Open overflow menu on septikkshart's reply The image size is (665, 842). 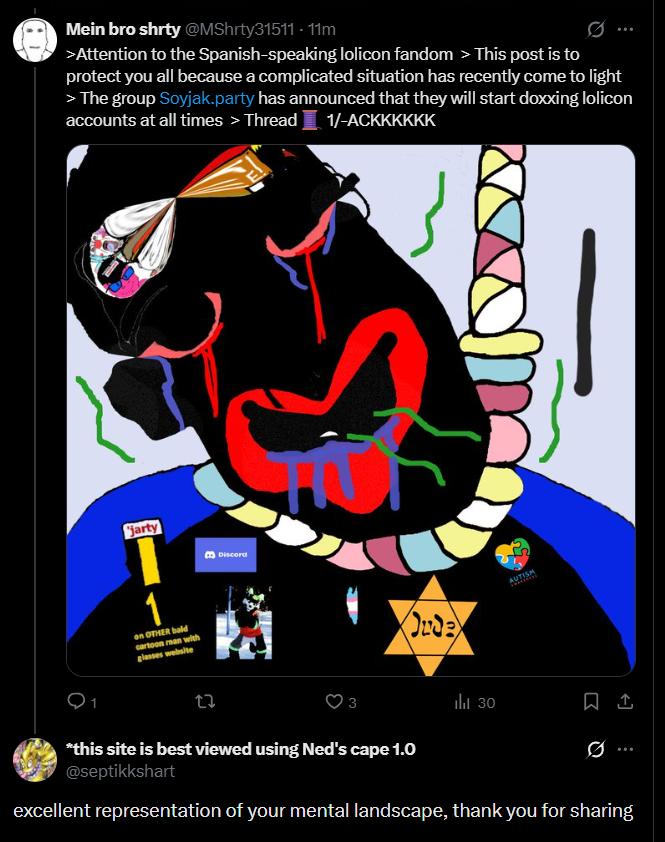[x=626, y=749]
